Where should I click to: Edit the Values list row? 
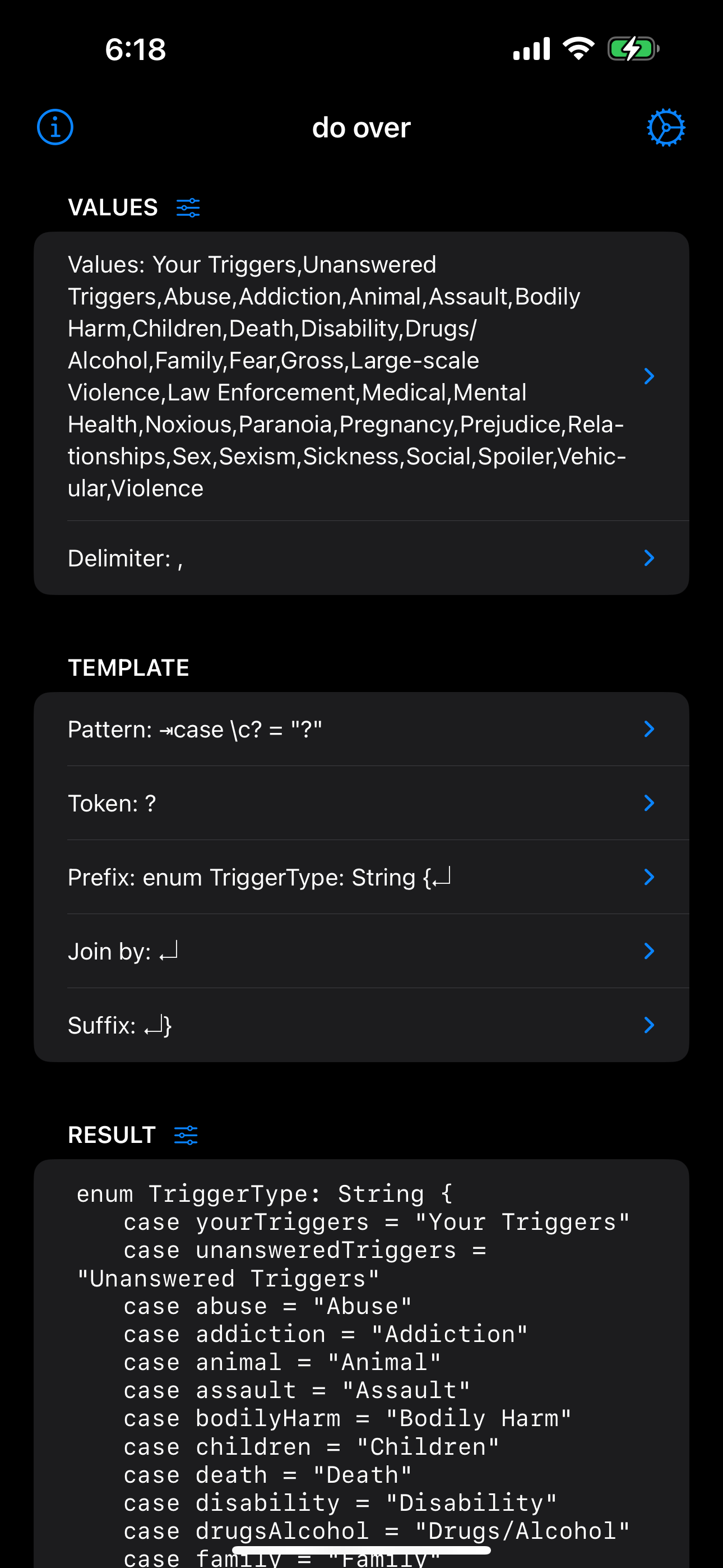click(x=361, y=376)
